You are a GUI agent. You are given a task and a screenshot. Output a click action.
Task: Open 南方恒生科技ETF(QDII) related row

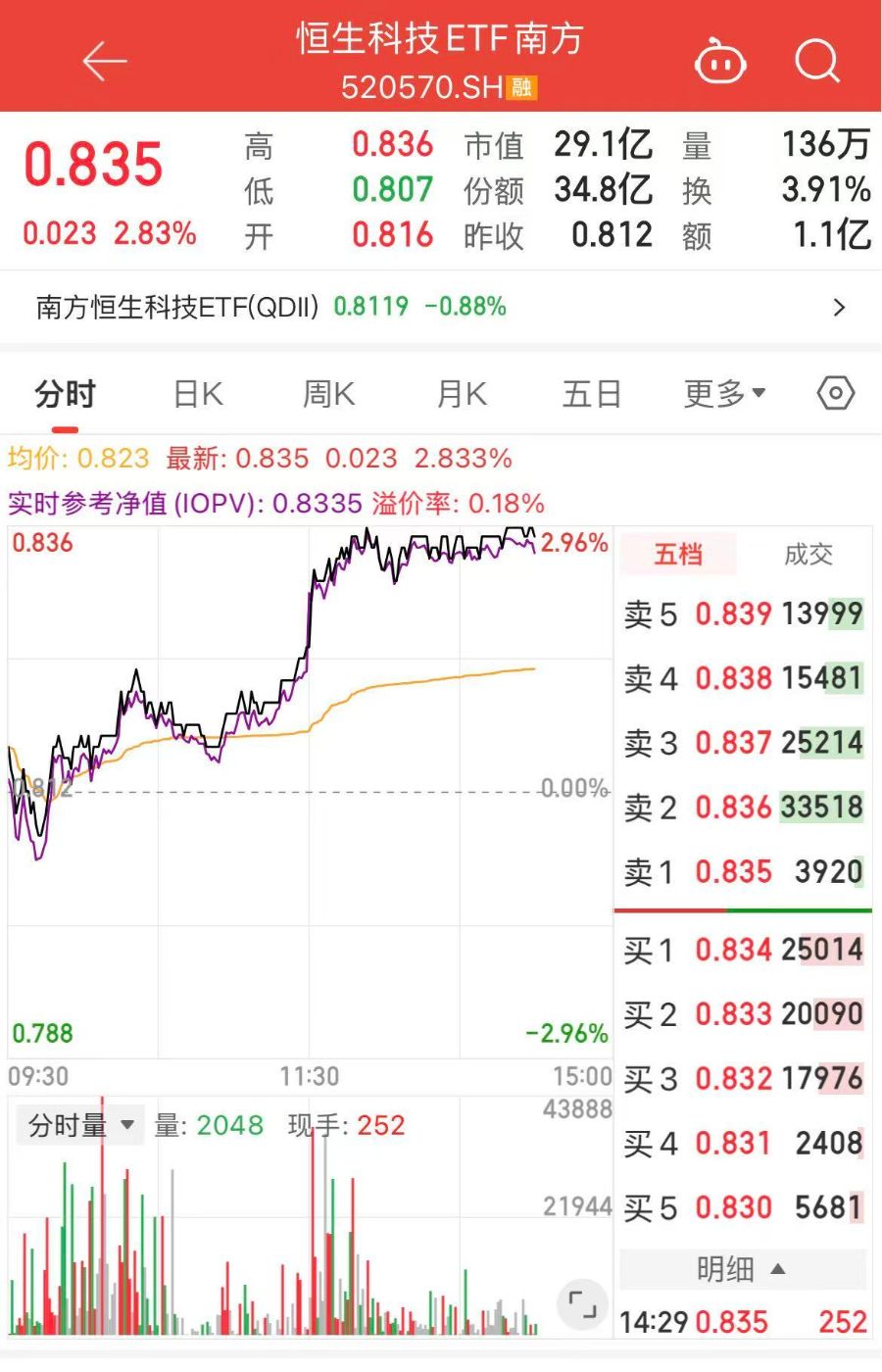[441, 307]
